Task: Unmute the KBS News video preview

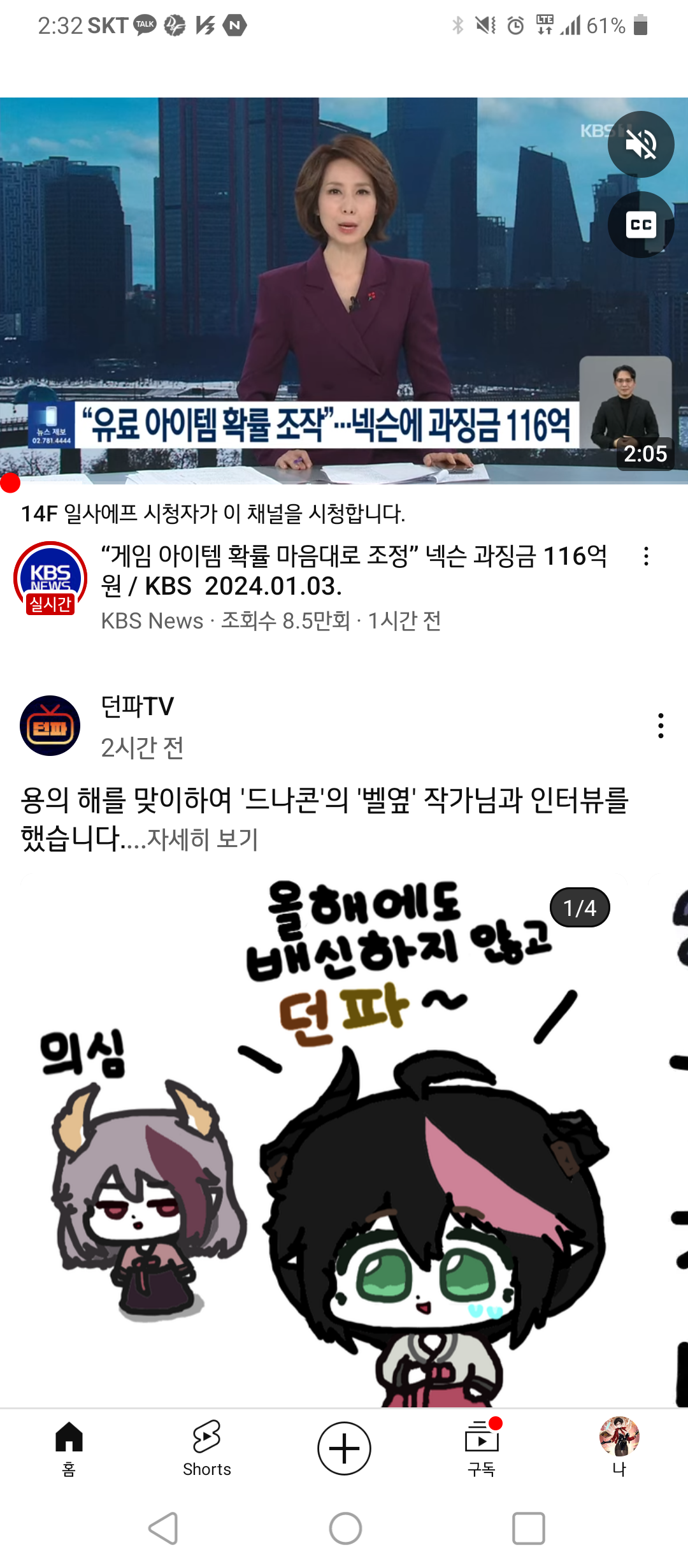Action: 640,145
